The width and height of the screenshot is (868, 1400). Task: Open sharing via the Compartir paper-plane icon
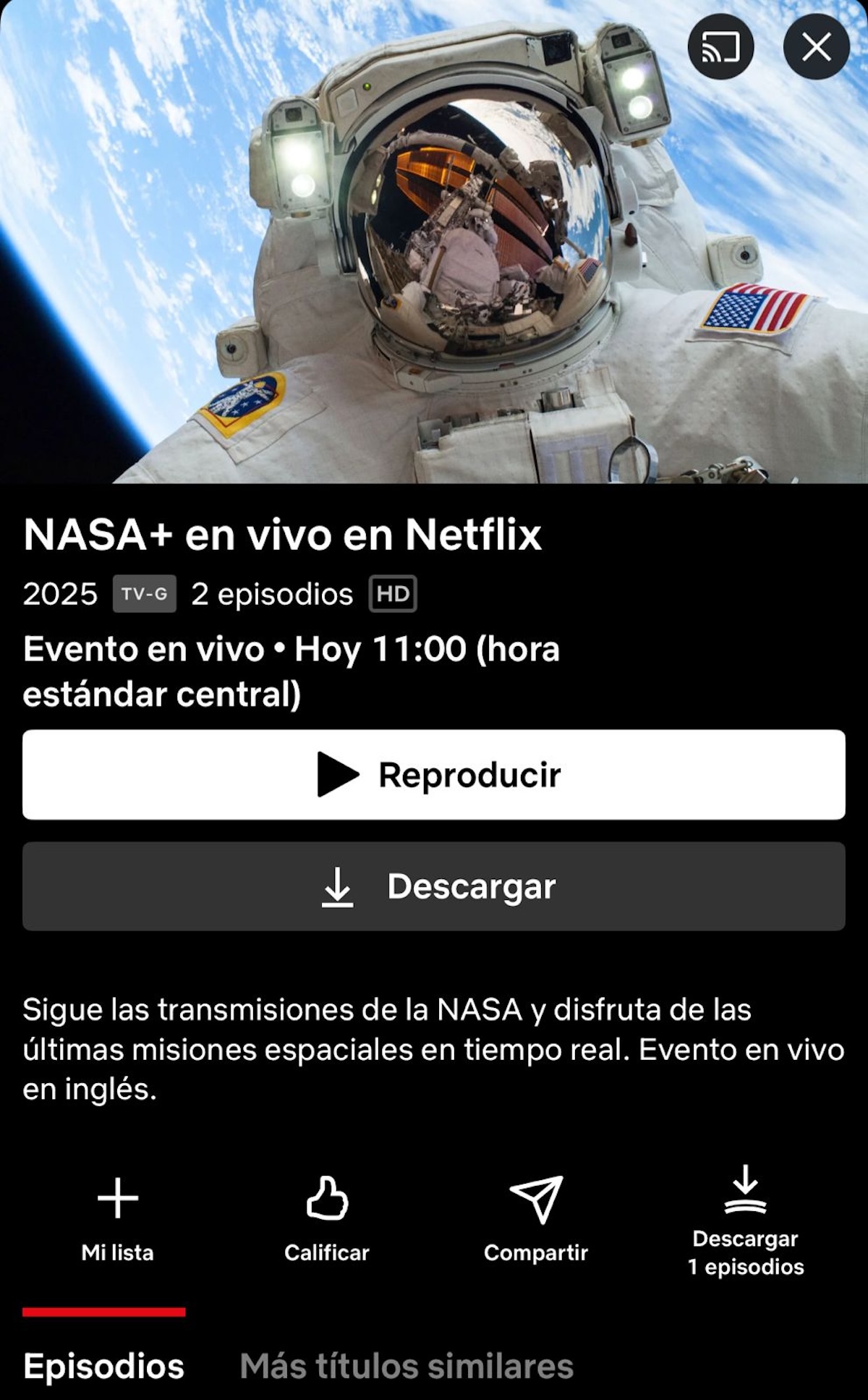point(537,1197)
